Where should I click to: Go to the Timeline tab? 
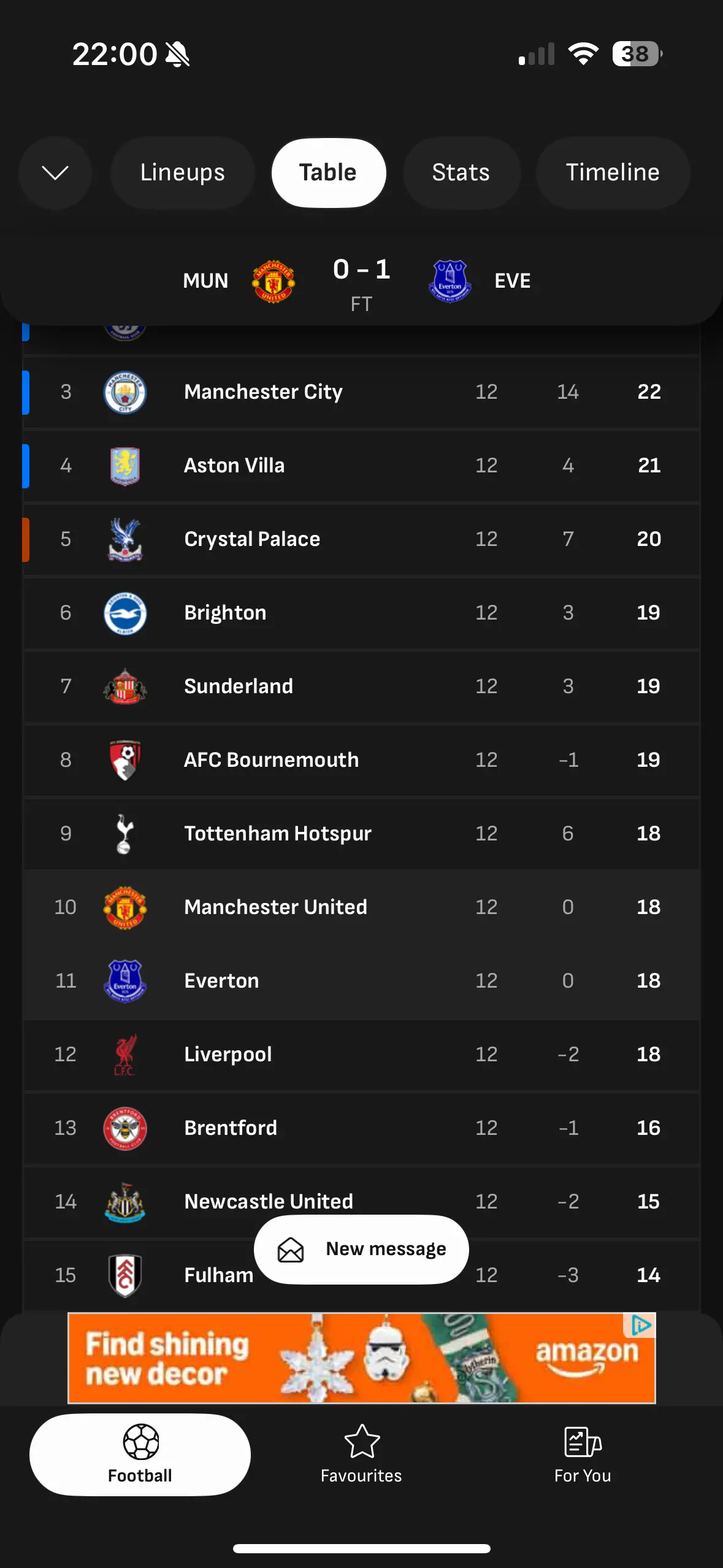[x=612, y=173]
